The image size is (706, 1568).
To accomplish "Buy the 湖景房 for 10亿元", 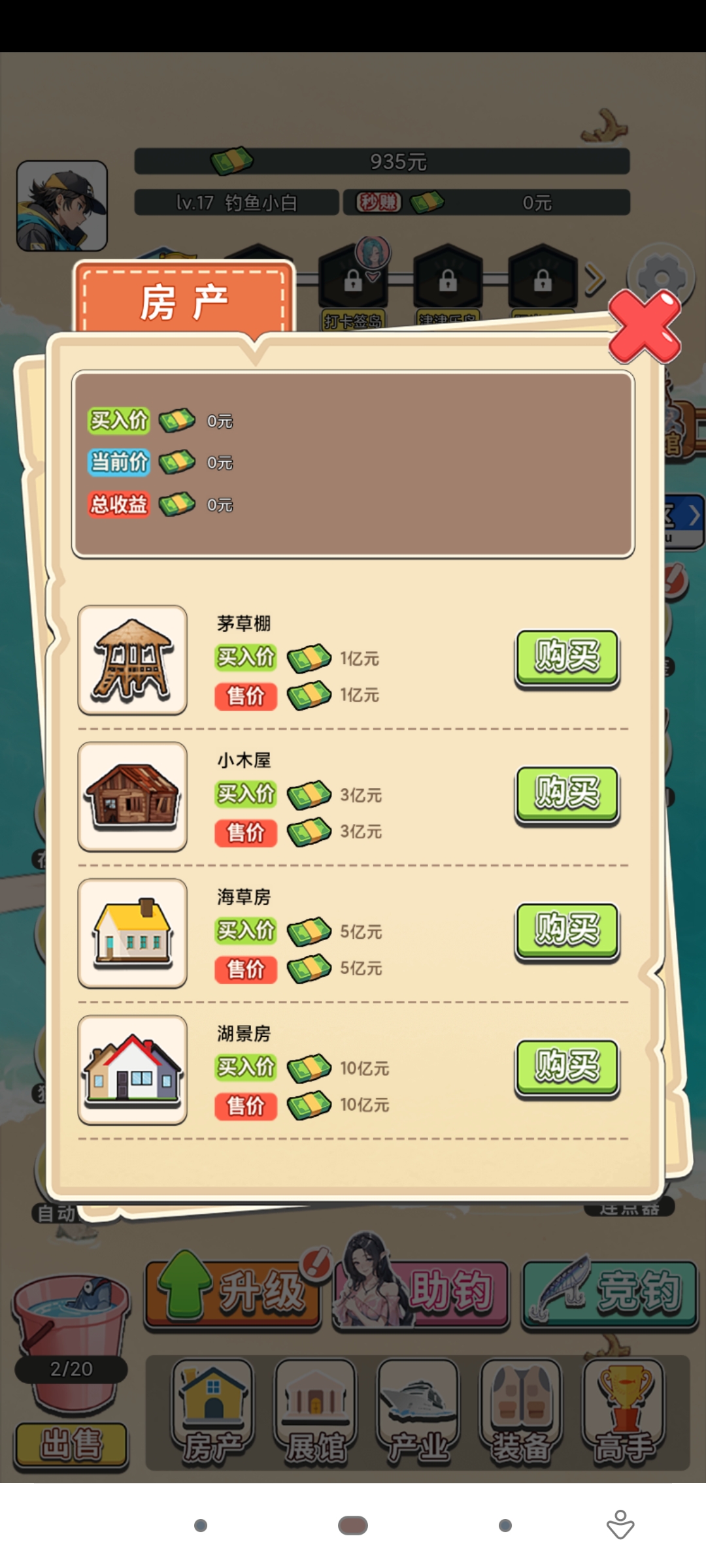I will [567, 1066].
